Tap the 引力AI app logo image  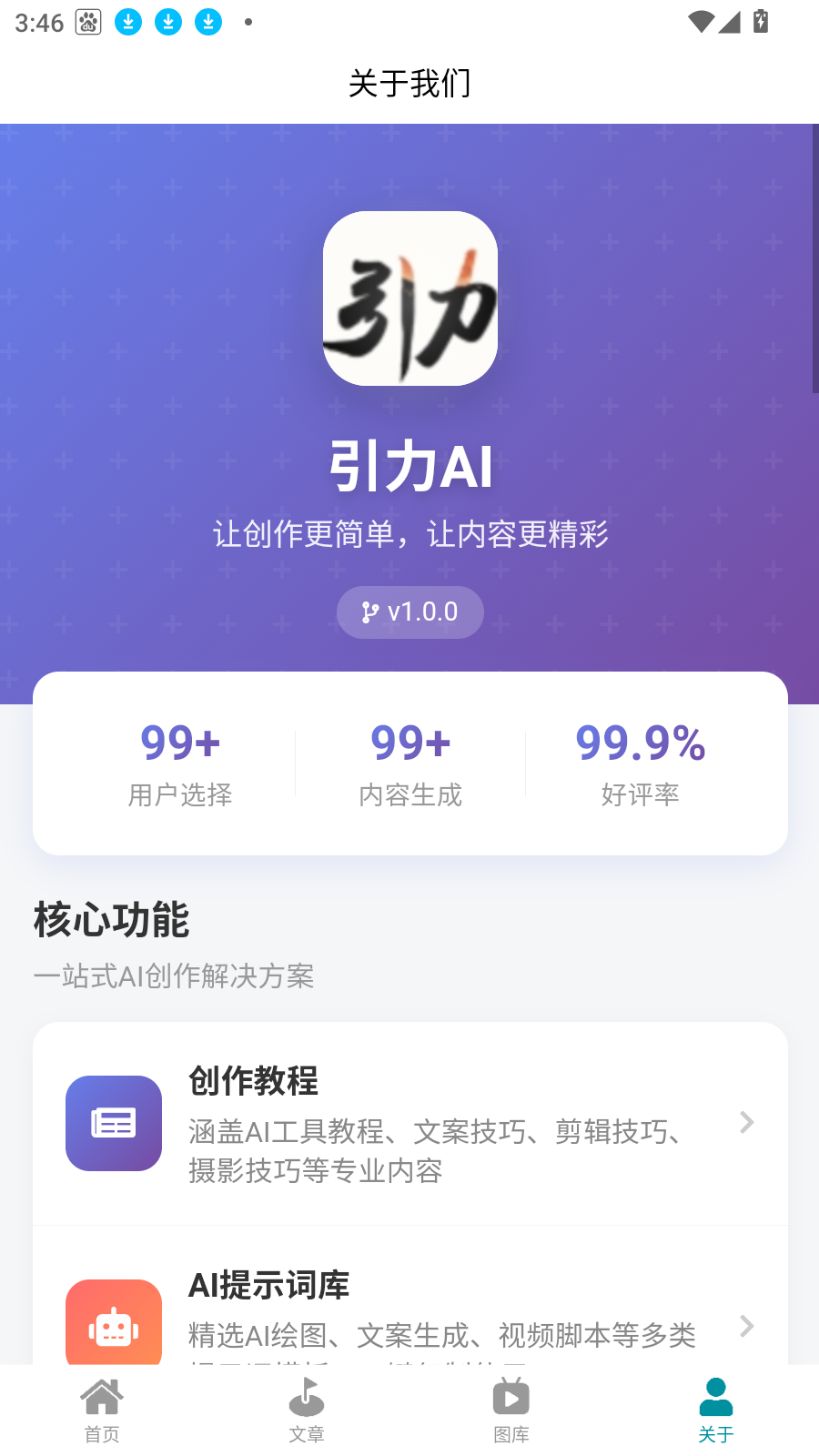tap(409, 298)
